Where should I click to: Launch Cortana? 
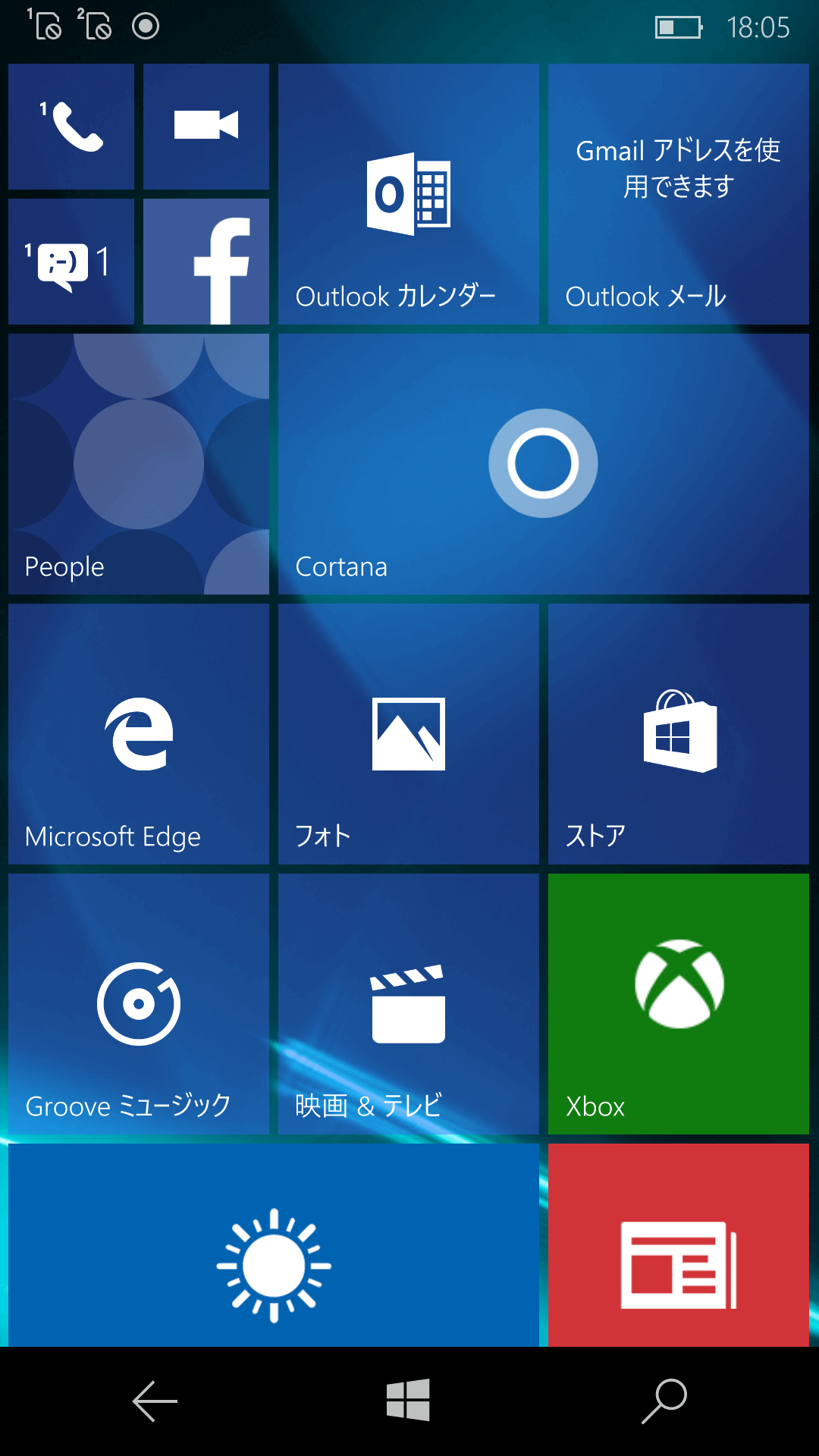[543, 464]
